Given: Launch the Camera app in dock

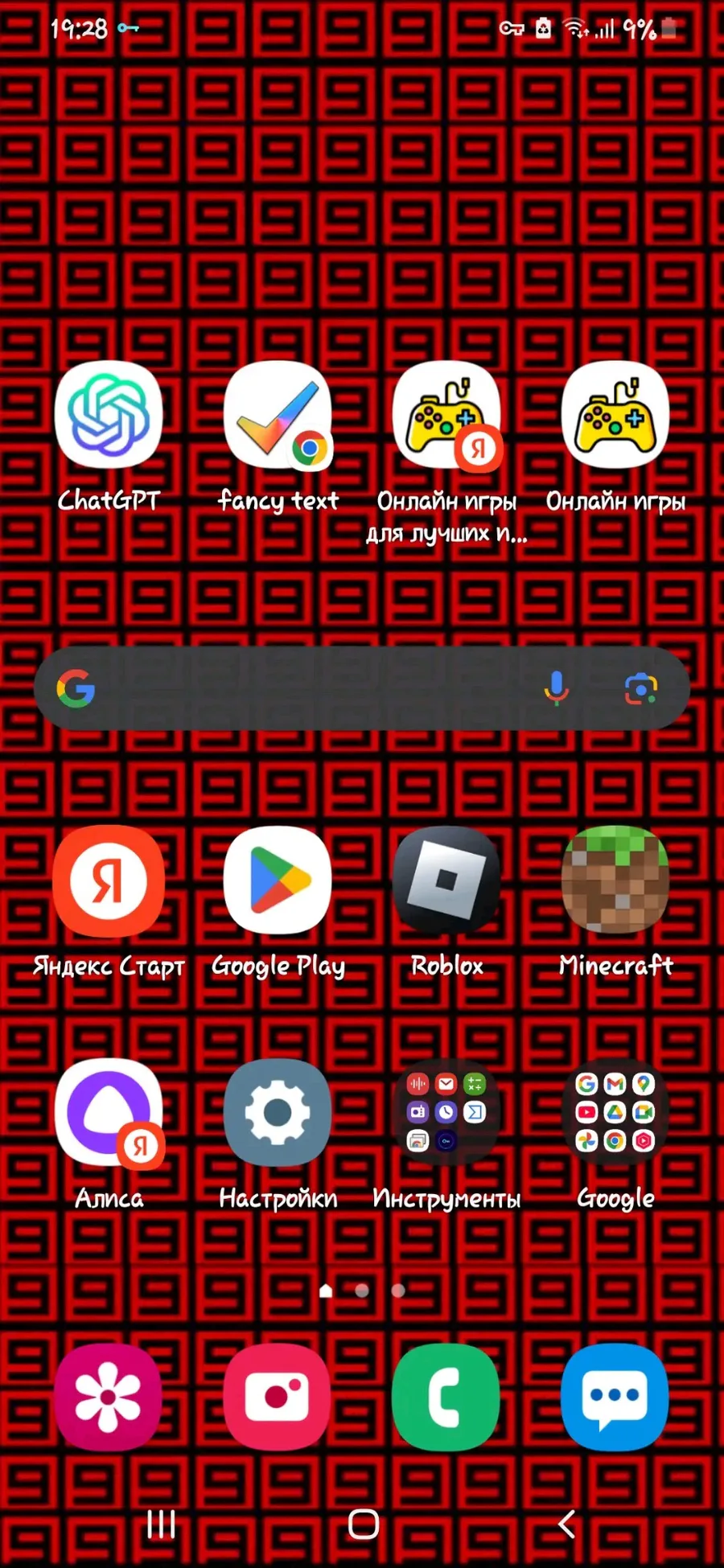Looking at the screenshot, I should (x=278, y=1397).
